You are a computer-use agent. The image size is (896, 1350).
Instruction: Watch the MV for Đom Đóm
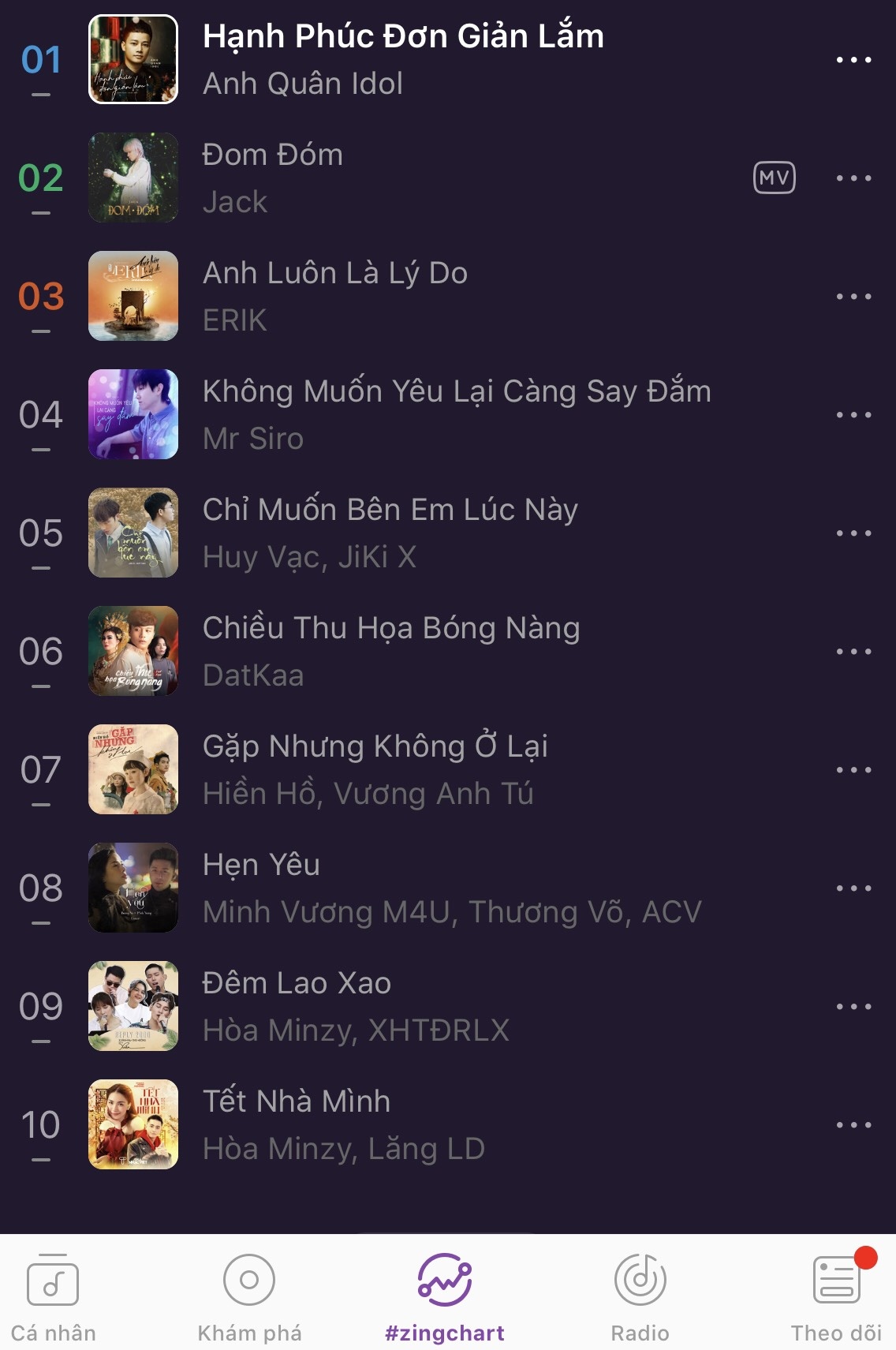pyautogui.click(x=774, y=178)
